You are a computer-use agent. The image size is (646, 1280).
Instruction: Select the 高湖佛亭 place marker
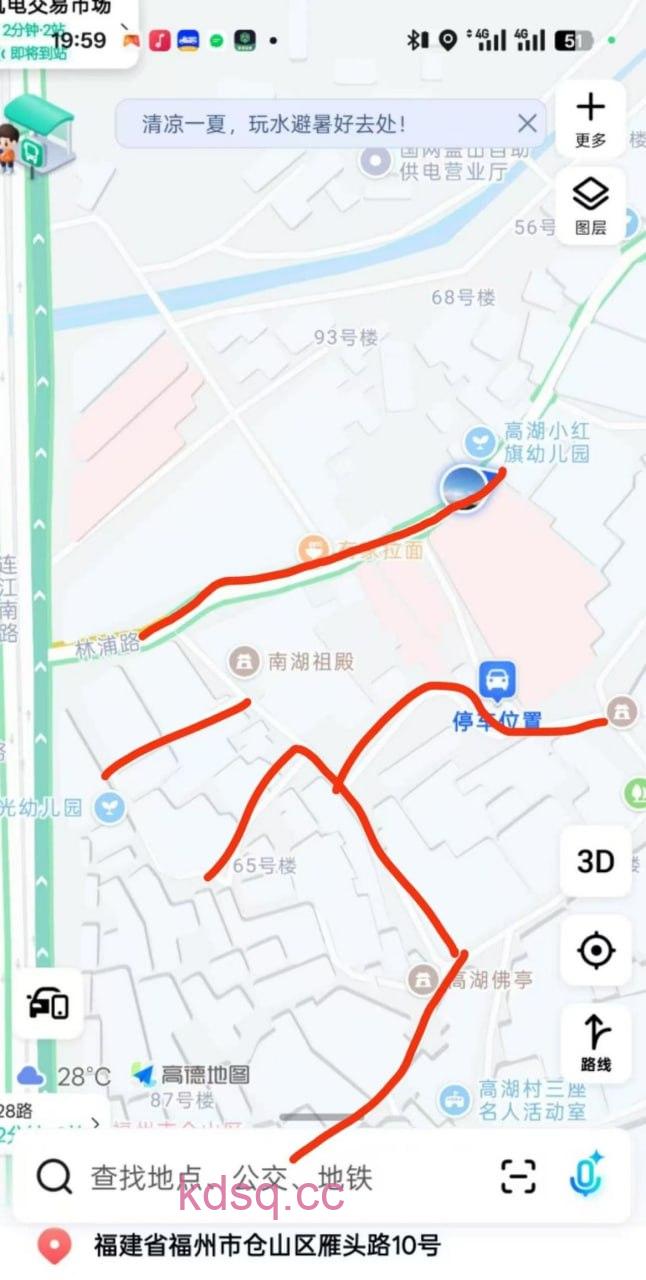[x=423, y=979]
